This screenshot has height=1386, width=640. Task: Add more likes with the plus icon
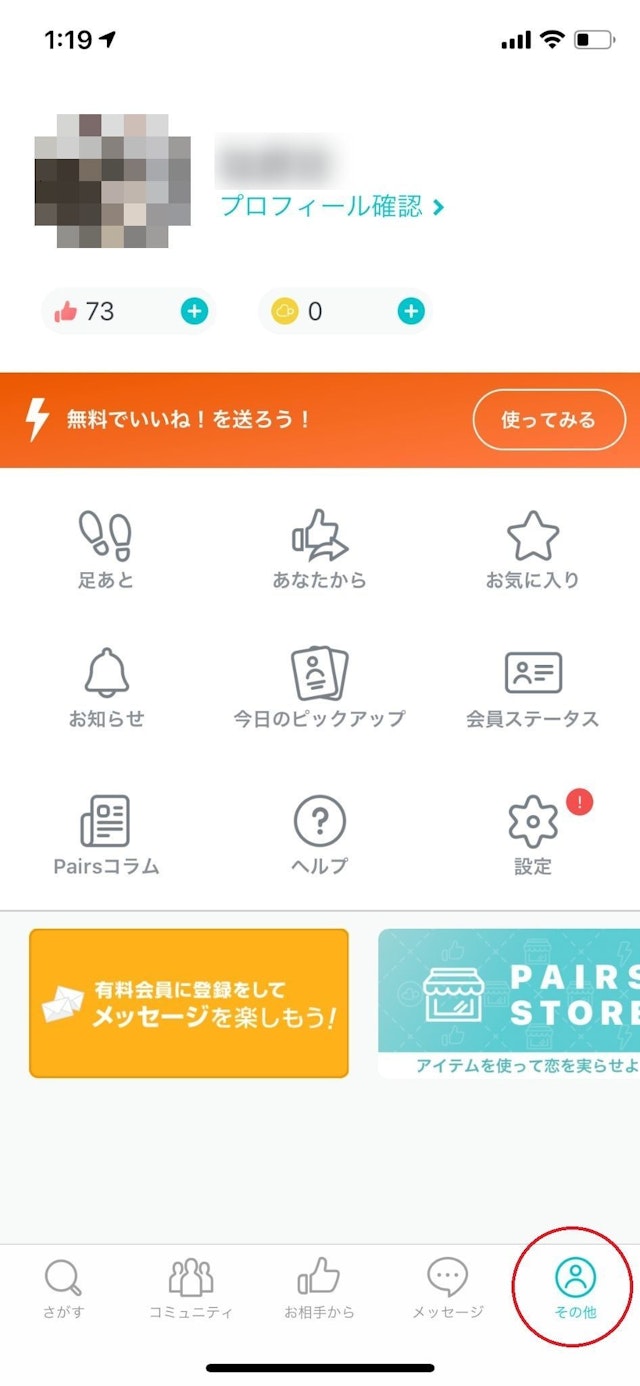tap(194, 312)
